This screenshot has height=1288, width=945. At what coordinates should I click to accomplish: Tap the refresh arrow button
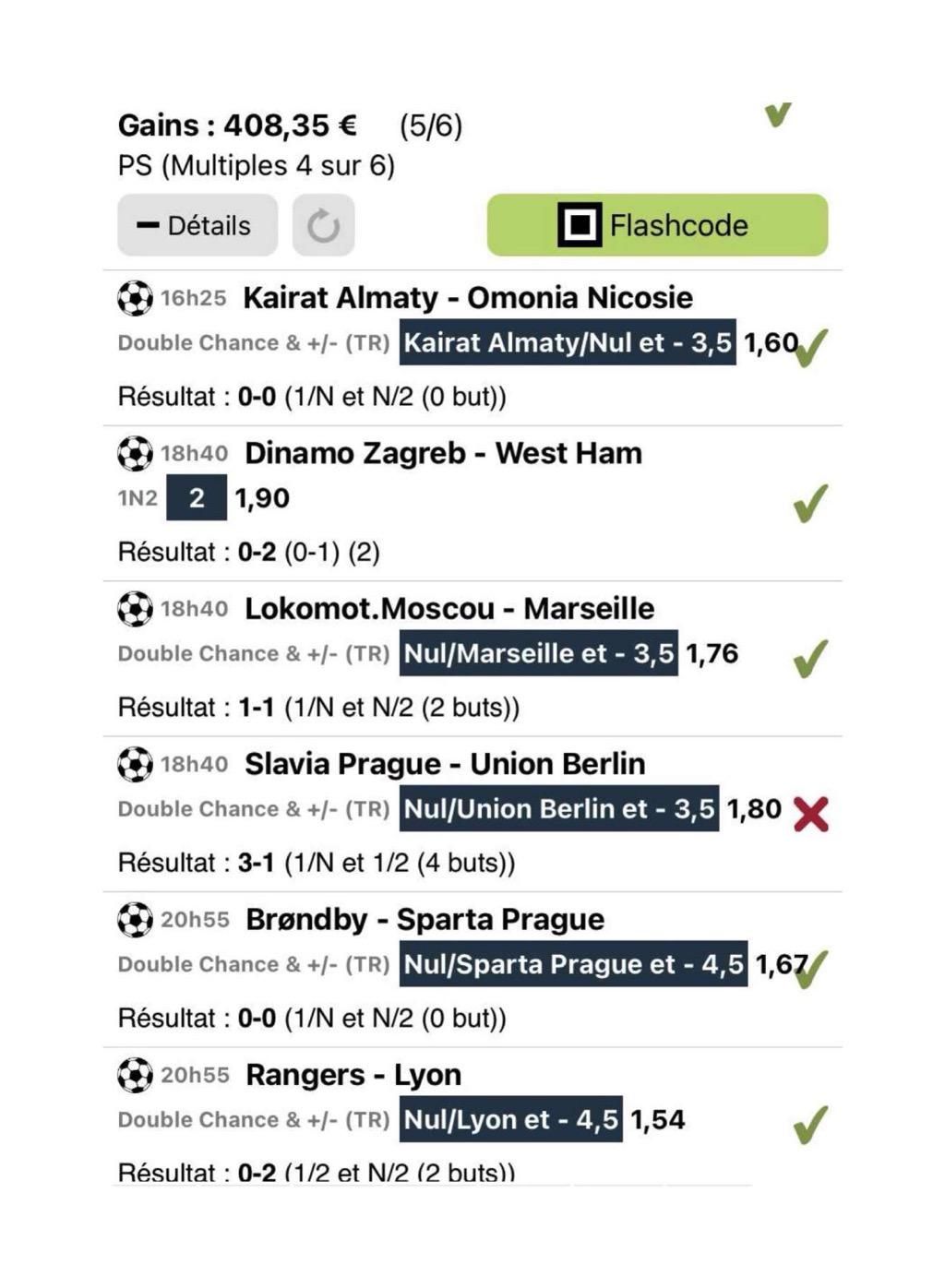click(323, 225)
